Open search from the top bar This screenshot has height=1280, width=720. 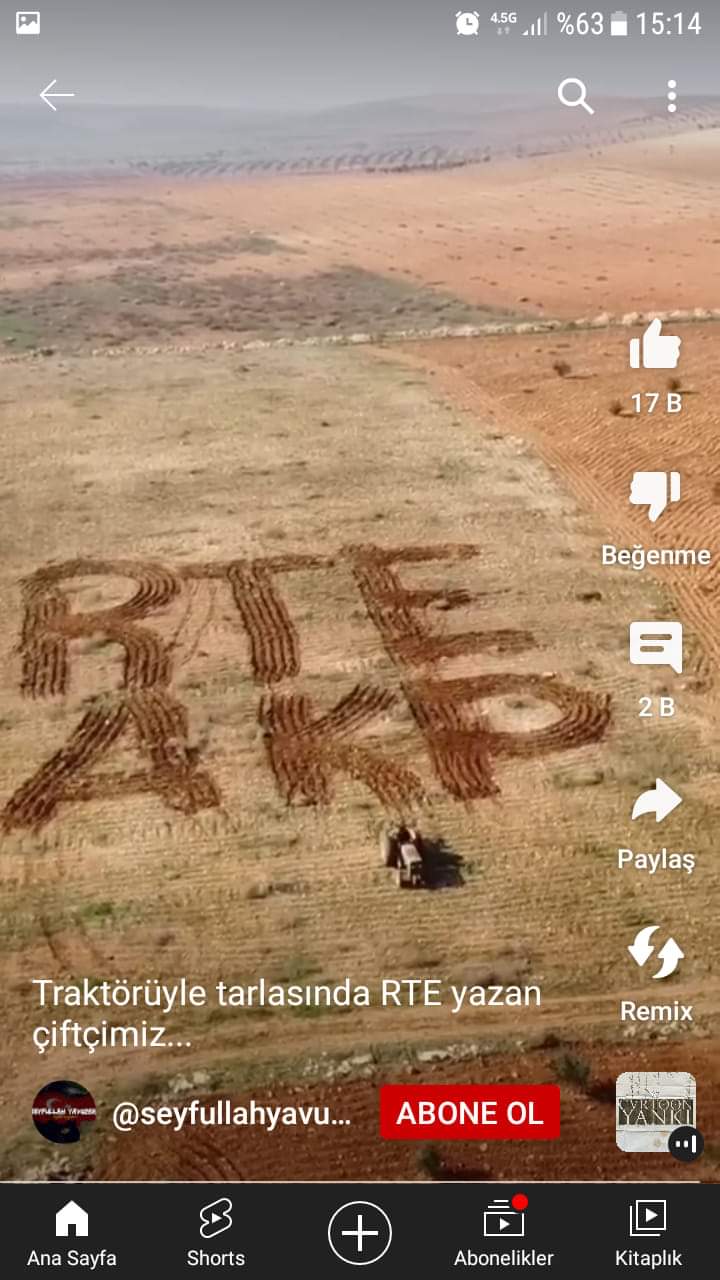click(x=575, y=96)
